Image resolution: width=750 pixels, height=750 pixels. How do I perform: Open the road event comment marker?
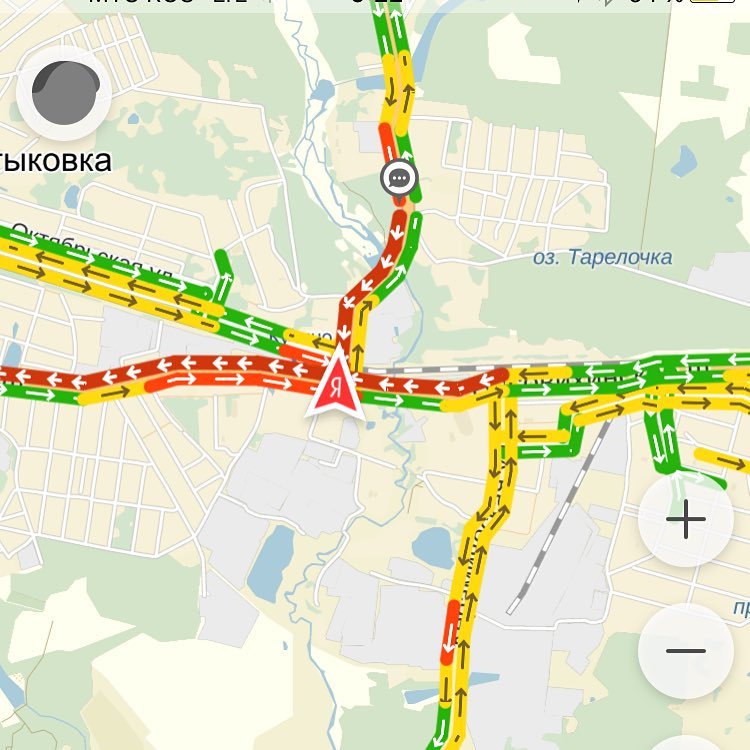(398, 179)
